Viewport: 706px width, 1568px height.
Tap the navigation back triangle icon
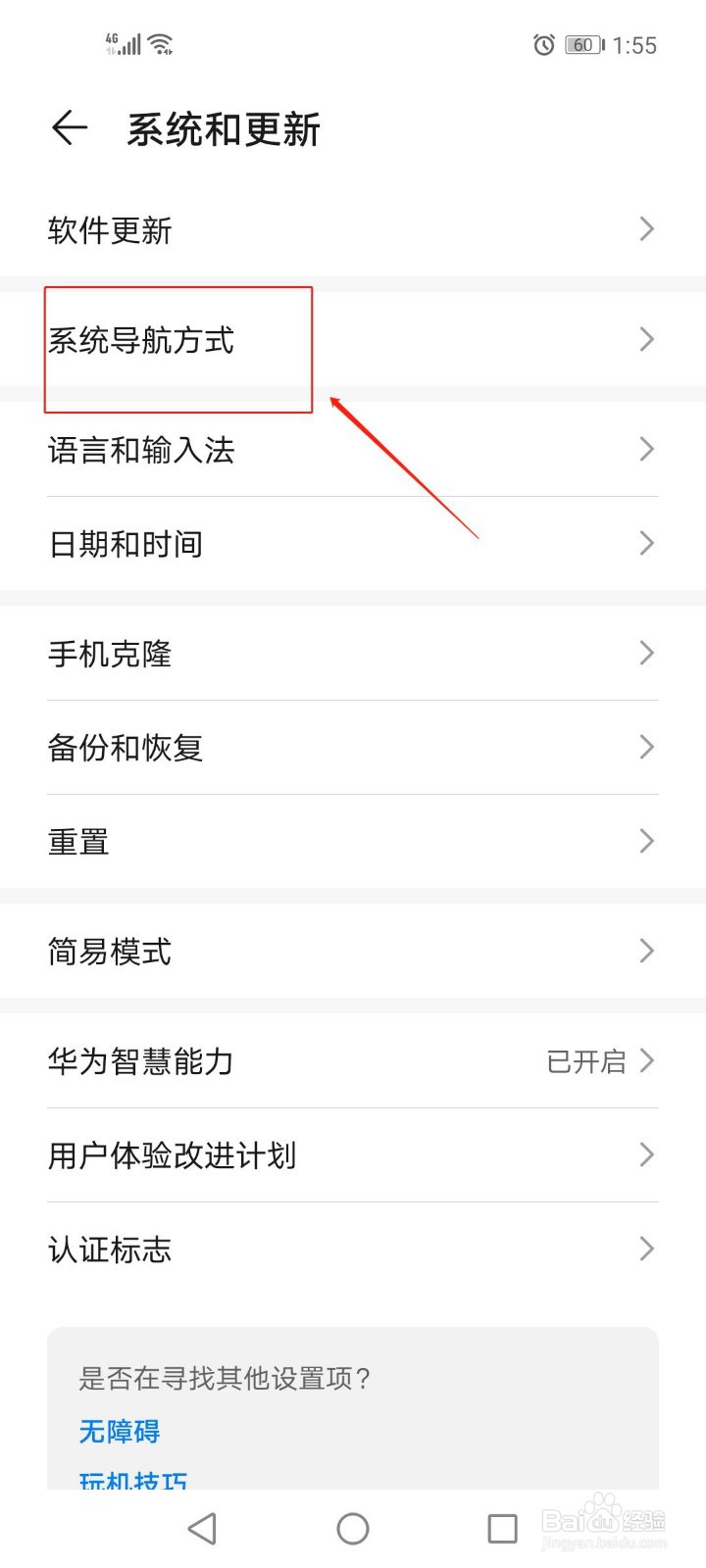pos(202,1527)
